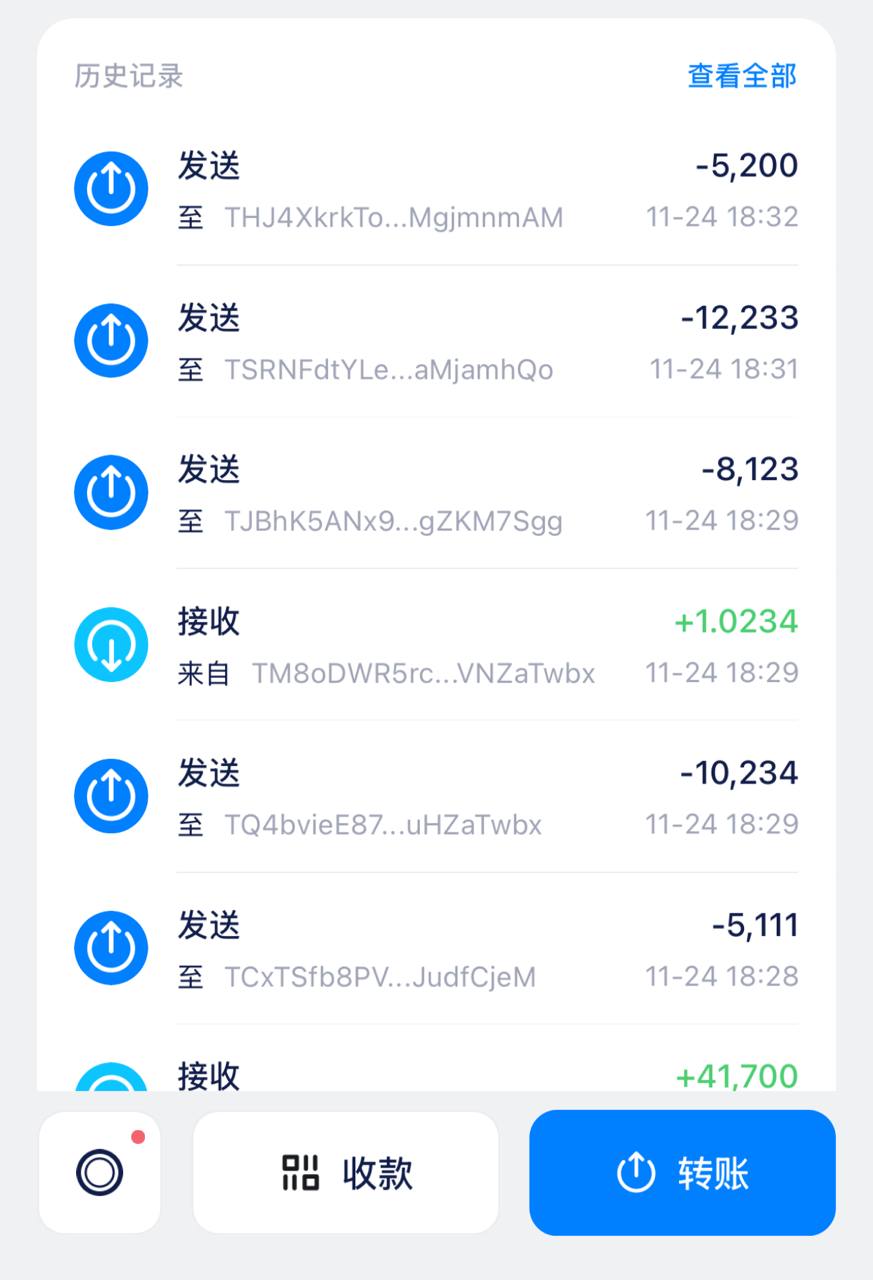The width and height of the screenshot is (873, 1280).
Task: Open the -5,111 transfer to TCxTSfb8PV
Action: [436, 950]
